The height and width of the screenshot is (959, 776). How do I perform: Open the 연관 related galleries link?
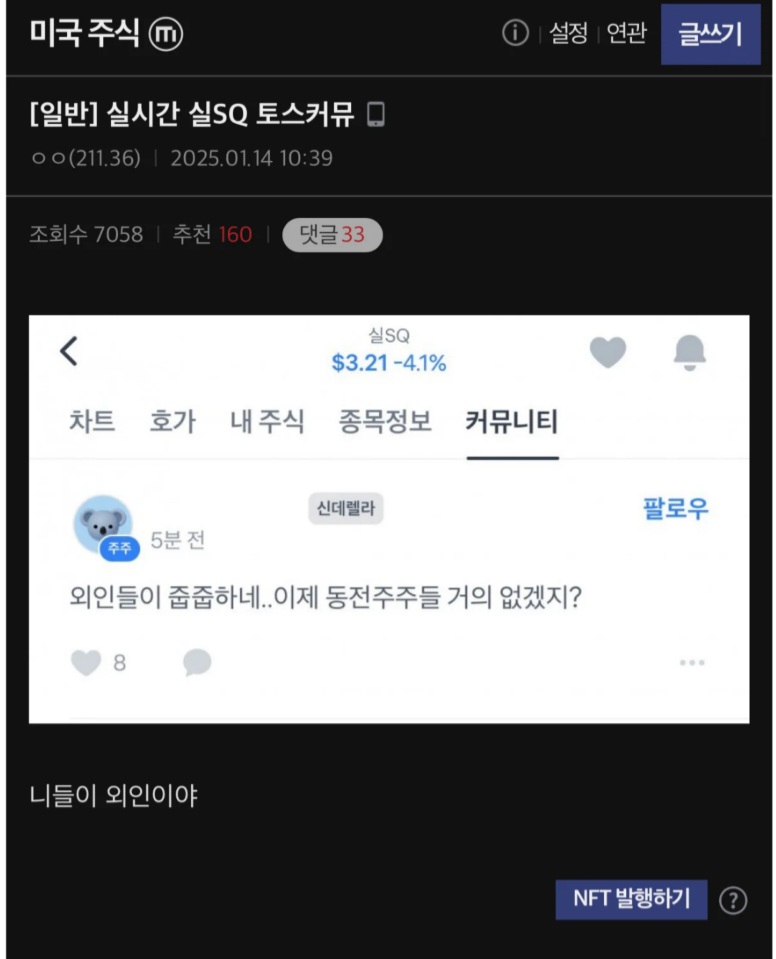pos(627,34)
